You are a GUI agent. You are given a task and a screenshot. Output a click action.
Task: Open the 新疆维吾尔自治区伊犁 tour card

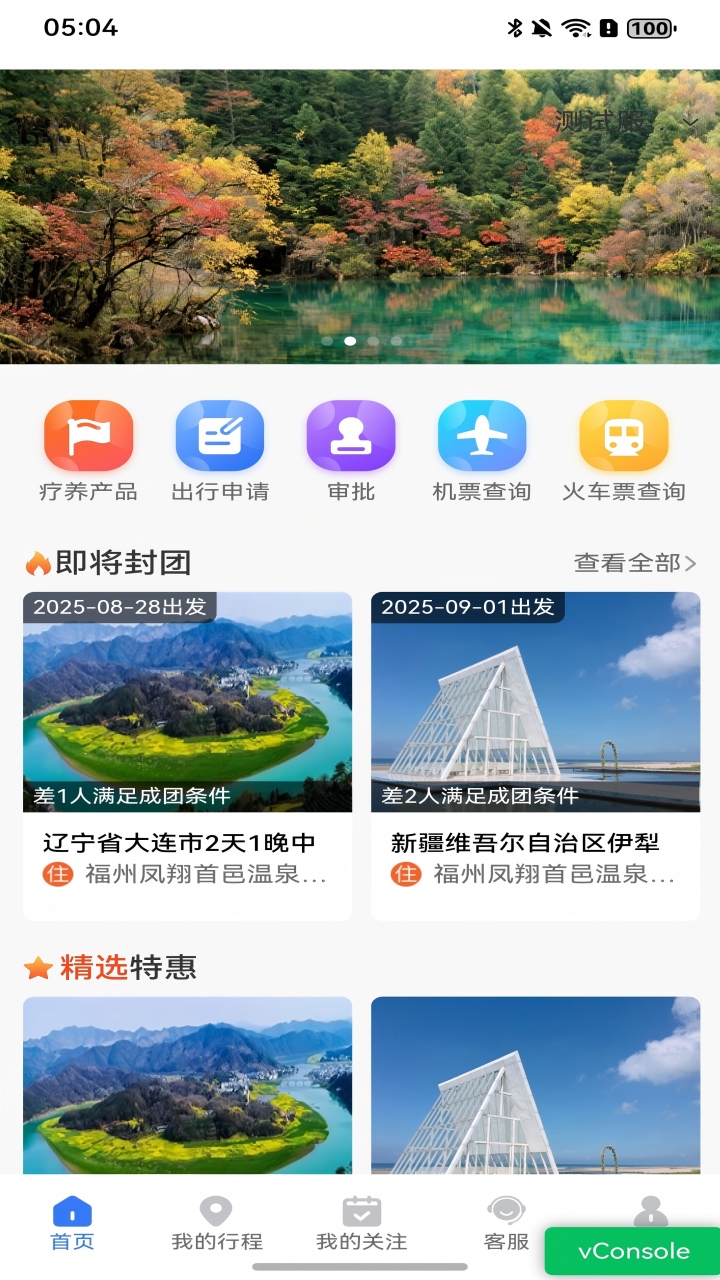click(535, 755)
